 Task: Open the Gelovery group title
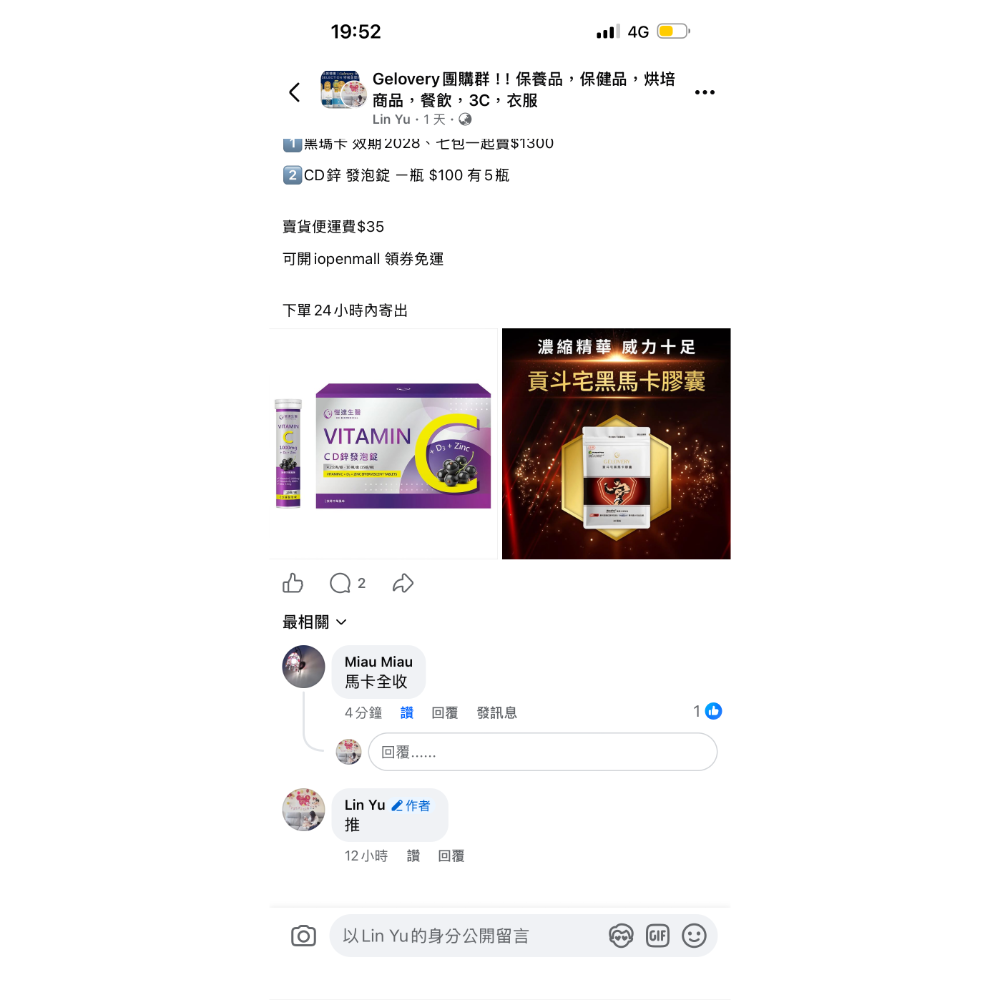tap(523, 89)
